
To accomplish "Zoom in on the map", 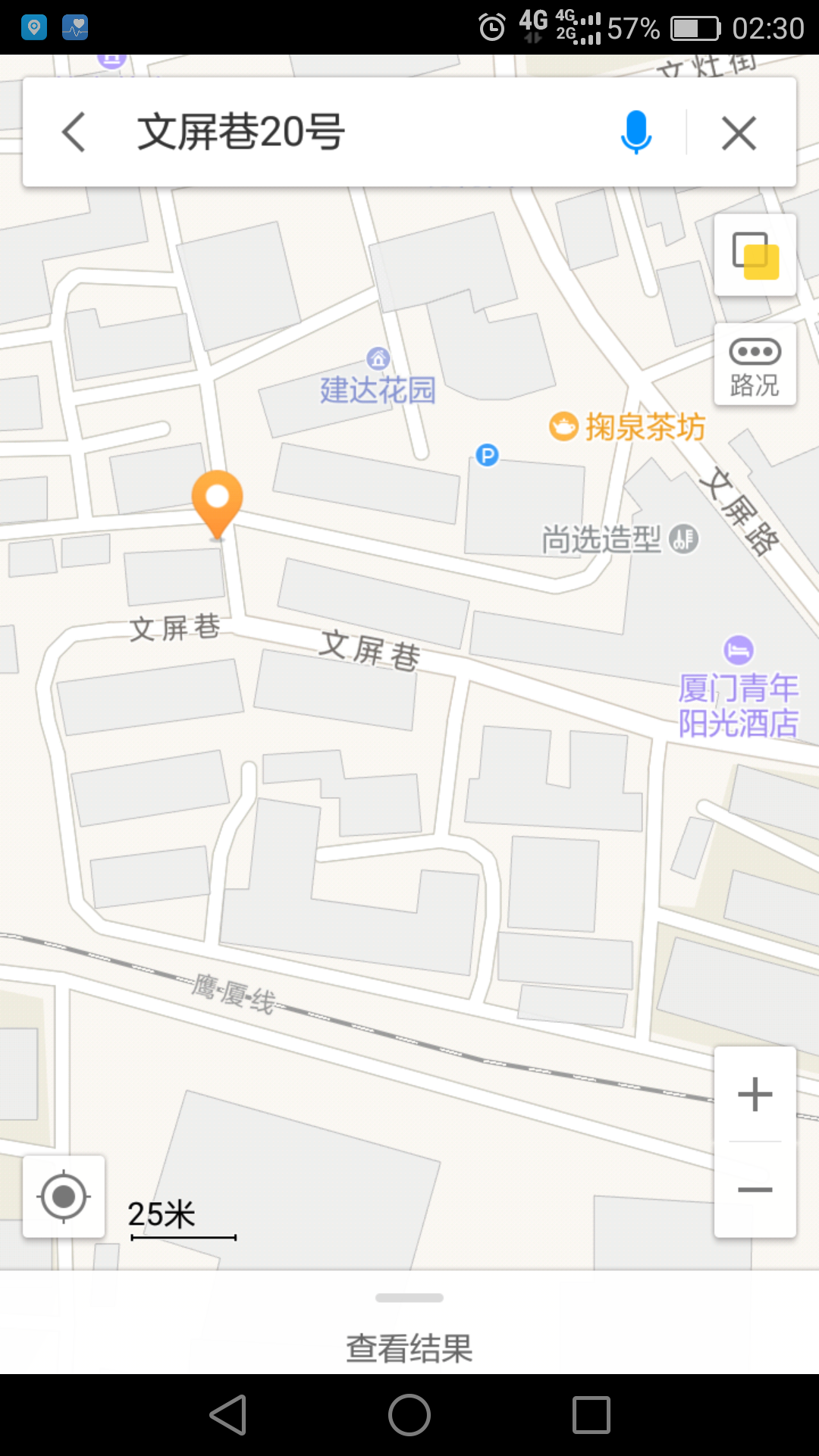I will tap(755, 1094).
